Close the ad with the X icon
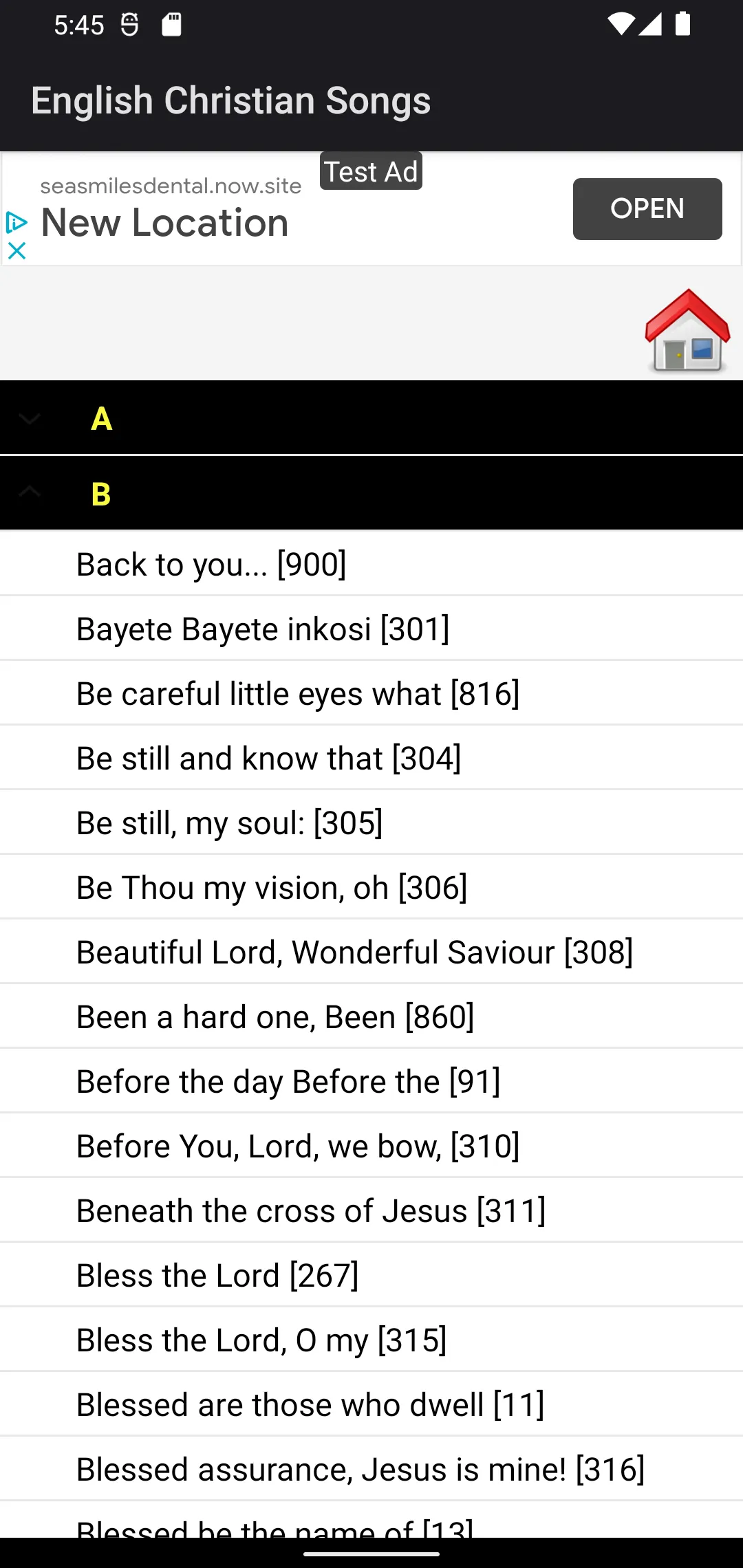Image resolution: width=743 pixels, height=1568 pixels. click(17, 250)
